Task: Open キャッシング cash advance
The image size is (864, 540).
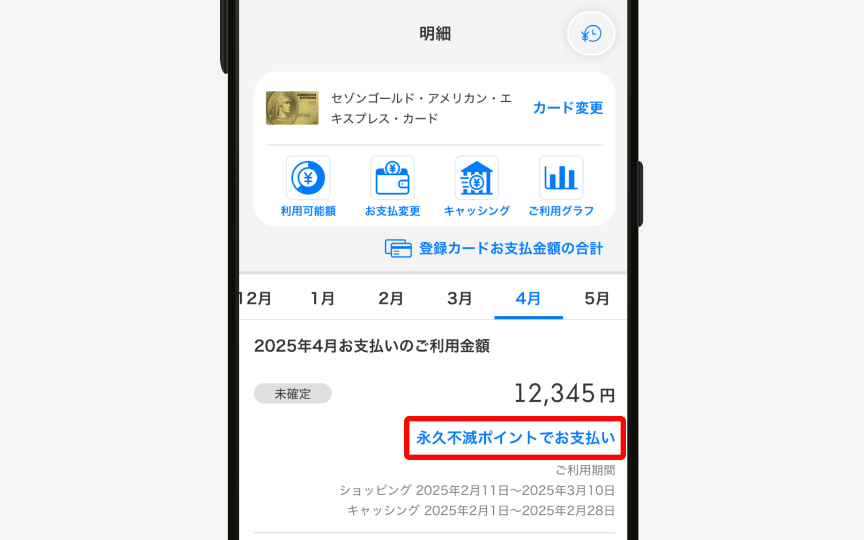Action: (476, 187)
